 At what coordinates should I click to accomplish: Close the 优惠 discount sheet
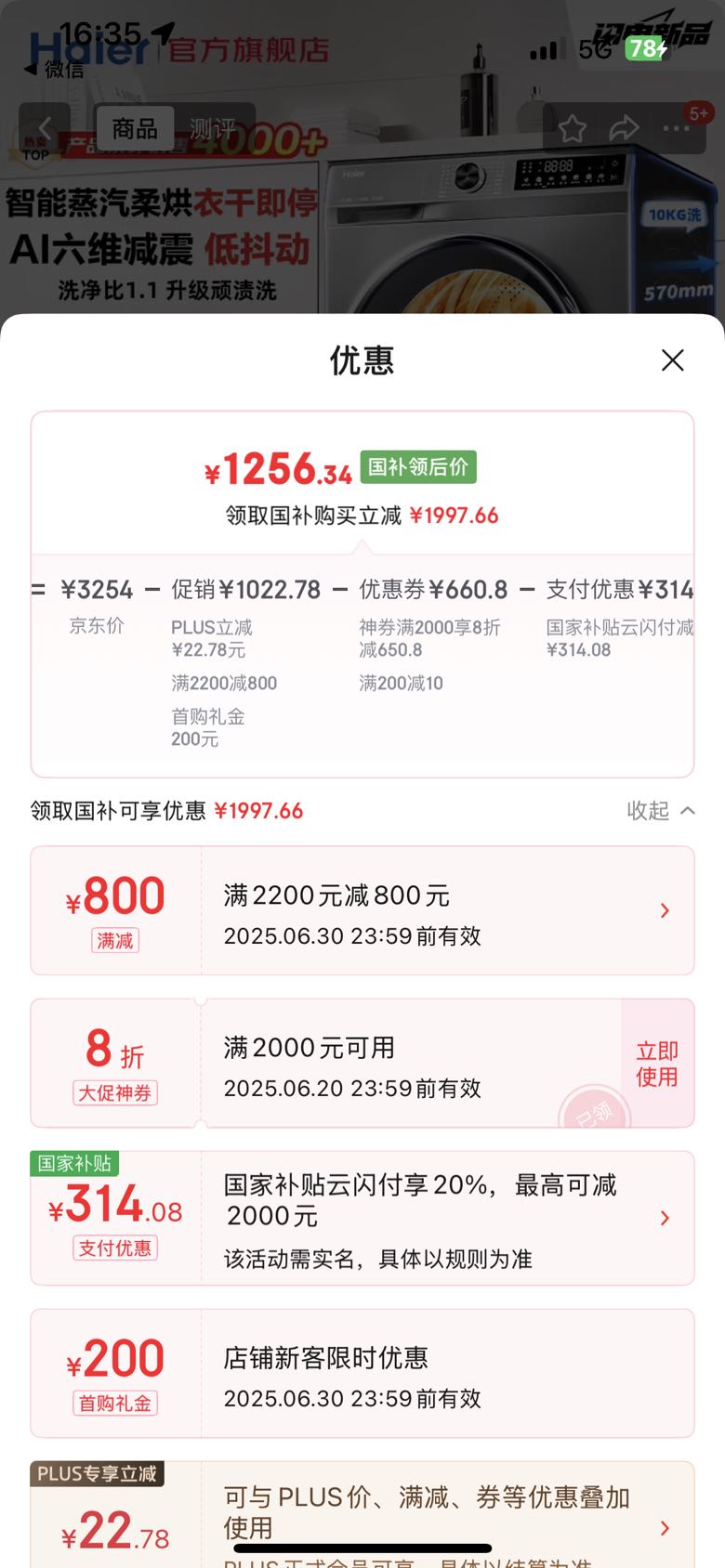(672, 360)
